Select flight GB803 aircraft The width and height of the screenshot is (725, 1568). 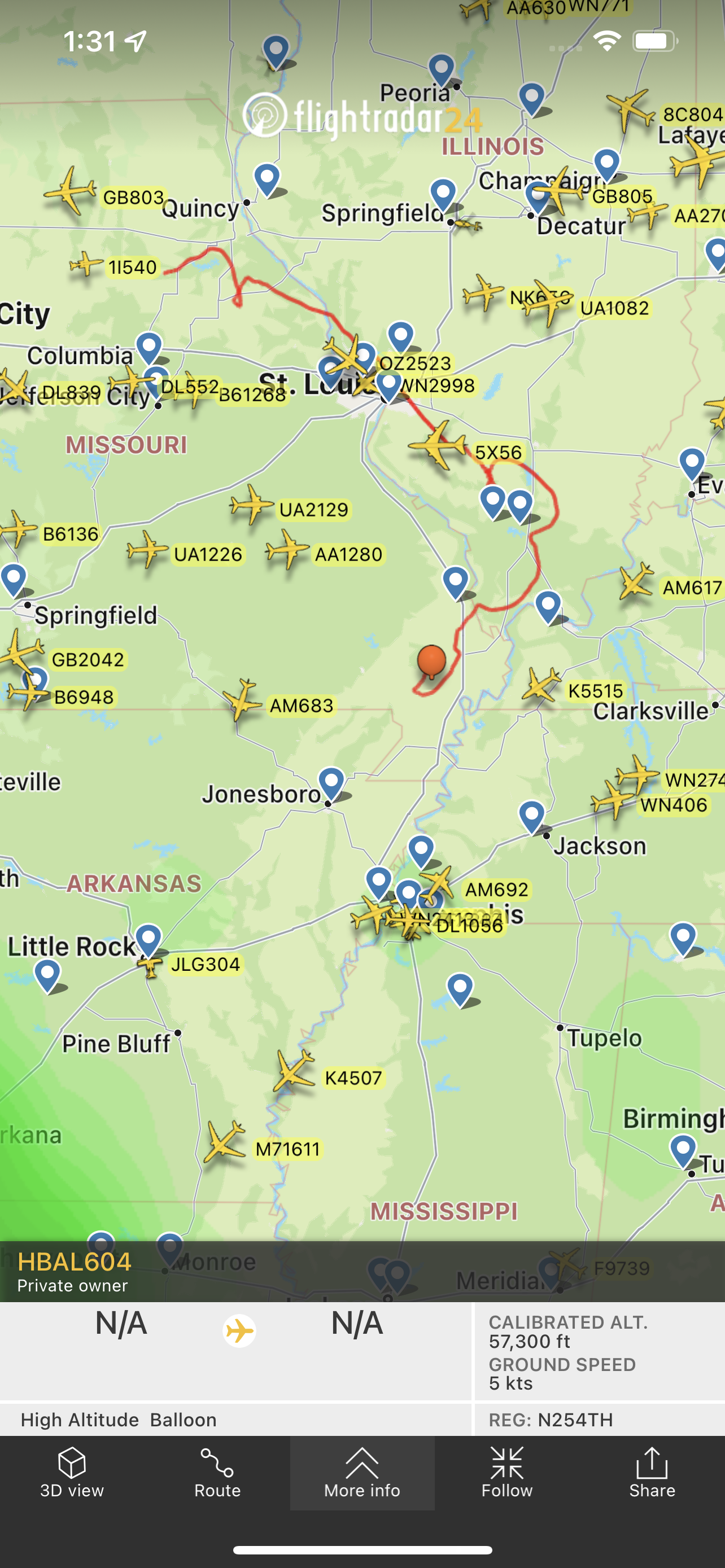71,191
